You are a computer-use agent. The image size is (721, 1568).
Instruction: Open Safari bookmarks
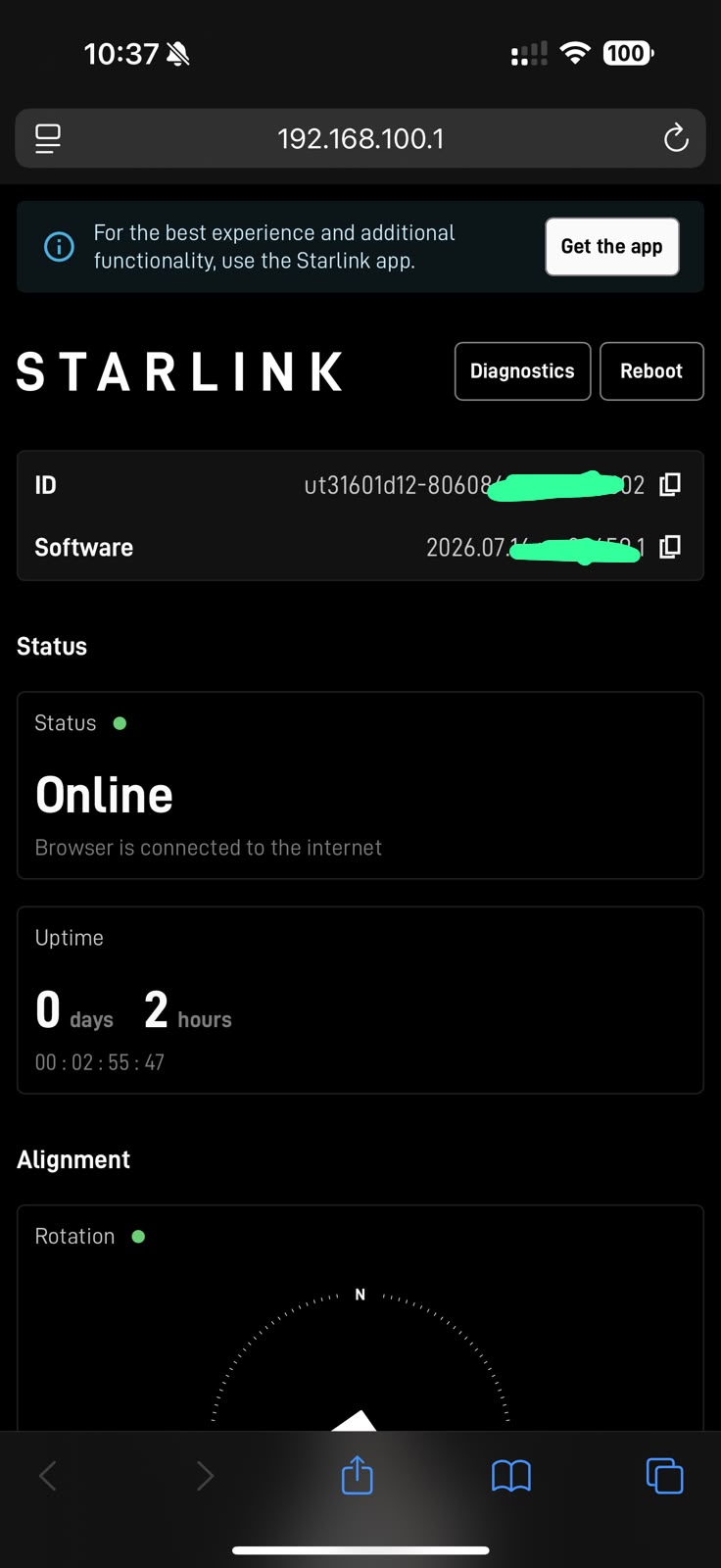pyautogui.click(x=511, y=1475)
